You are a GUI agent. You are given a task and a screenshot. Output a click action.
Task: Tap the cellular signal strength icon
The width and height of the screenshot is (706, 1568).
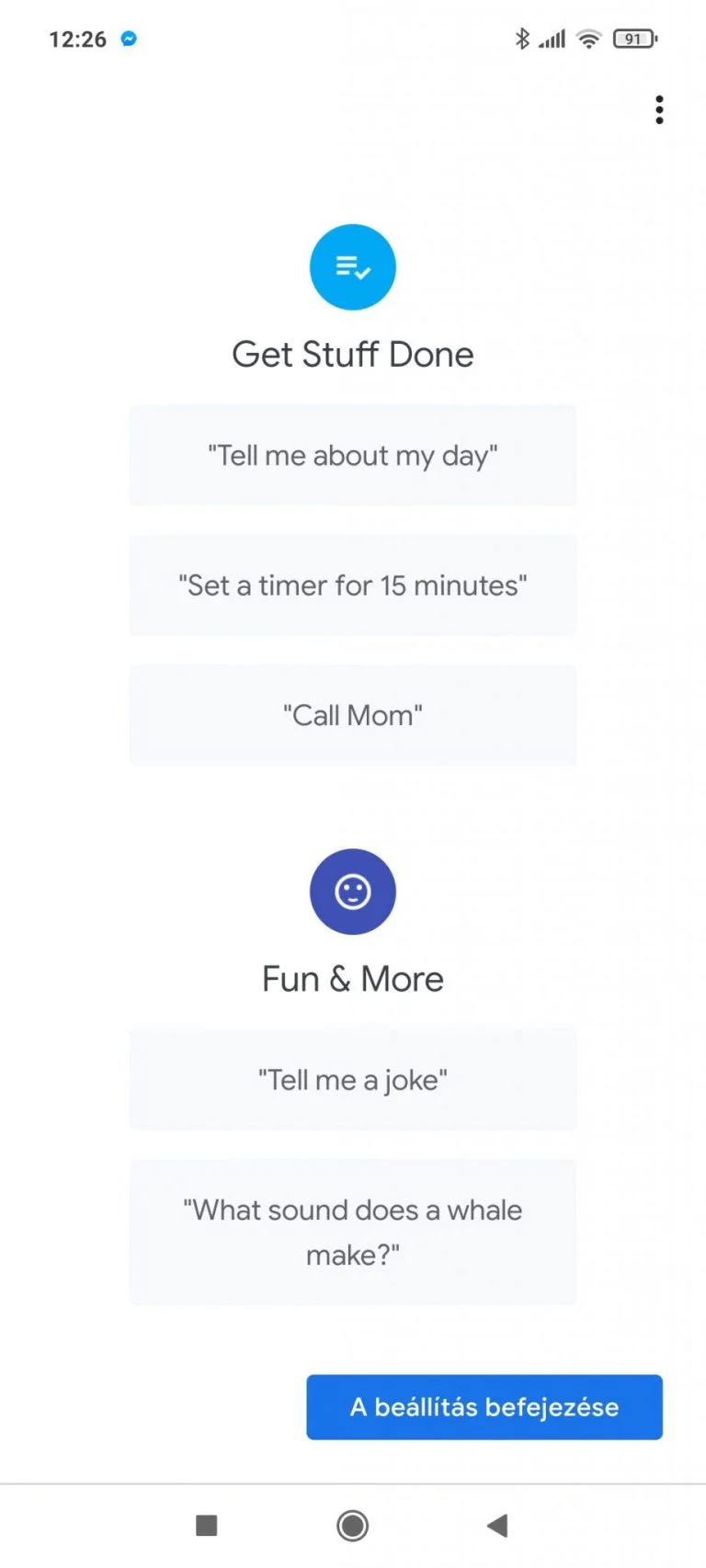pyautogui.click(x=552, y=38)
